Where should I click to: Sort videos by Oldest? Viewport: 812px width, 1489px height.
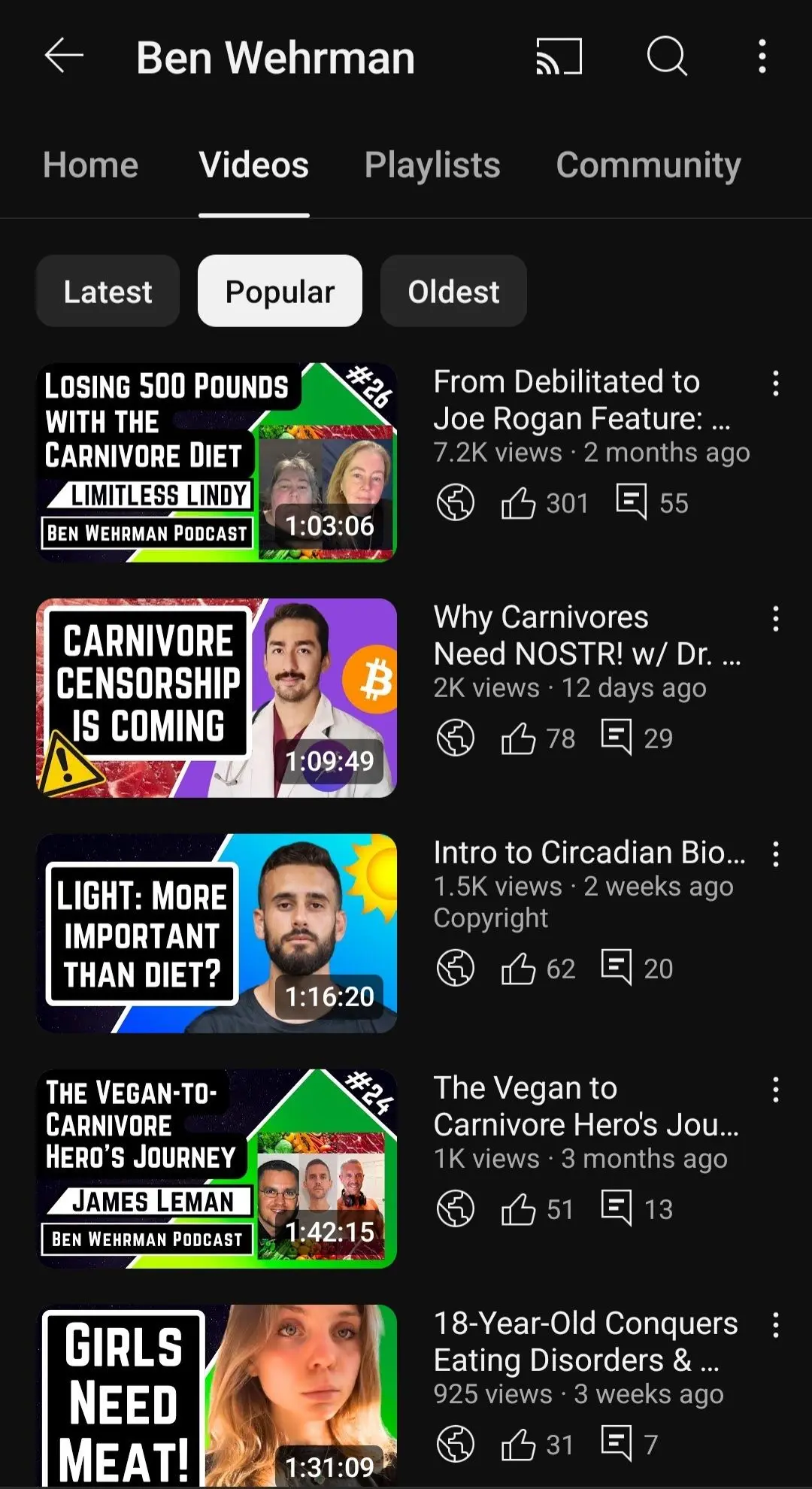tap(453, 291)
